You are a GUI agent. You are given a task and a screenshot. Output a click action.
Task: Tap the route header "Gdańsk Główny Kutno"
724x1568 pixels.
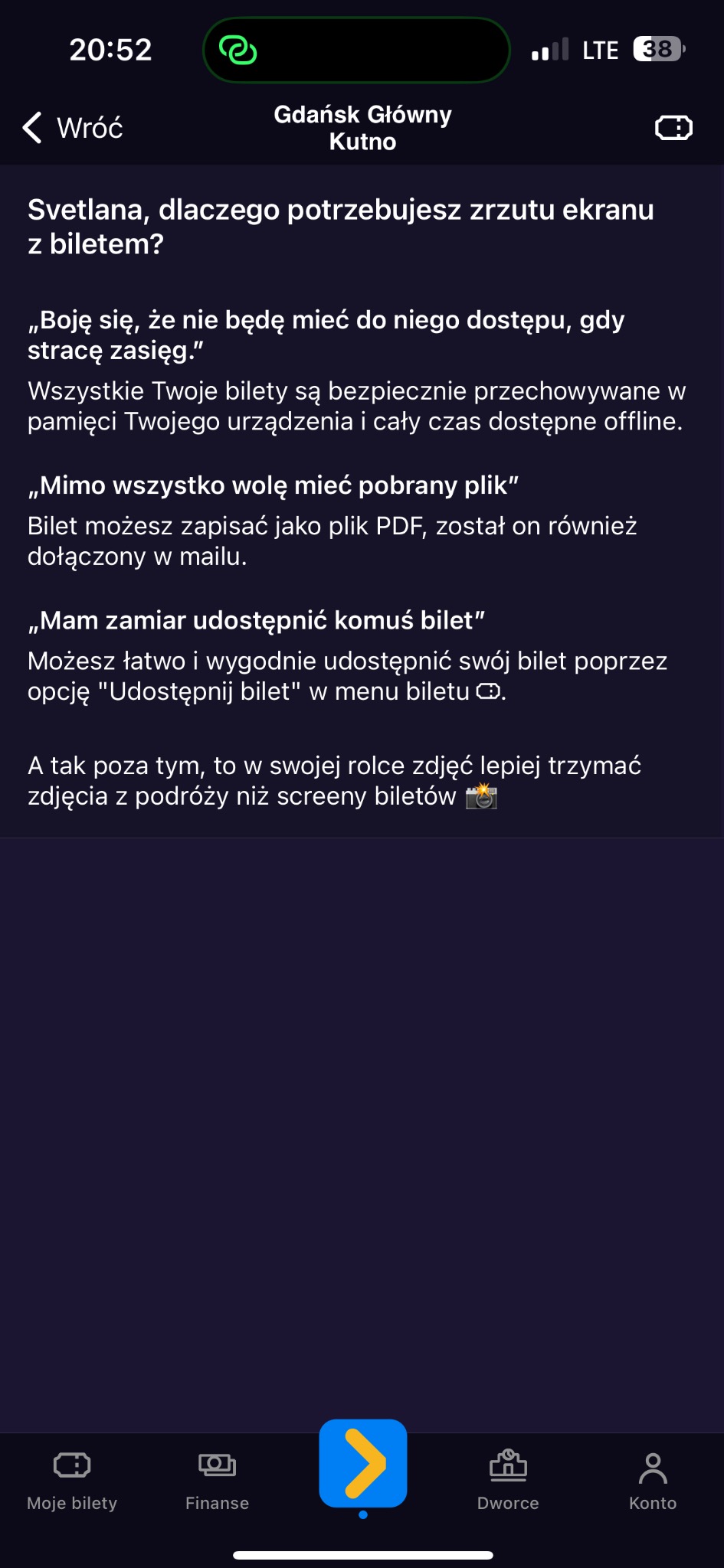click(362, 128)
